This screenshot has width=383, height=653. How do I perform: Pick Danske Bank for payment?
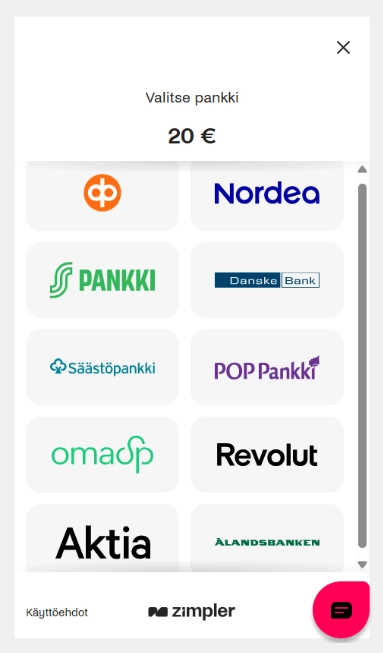(x=267, y=280)
